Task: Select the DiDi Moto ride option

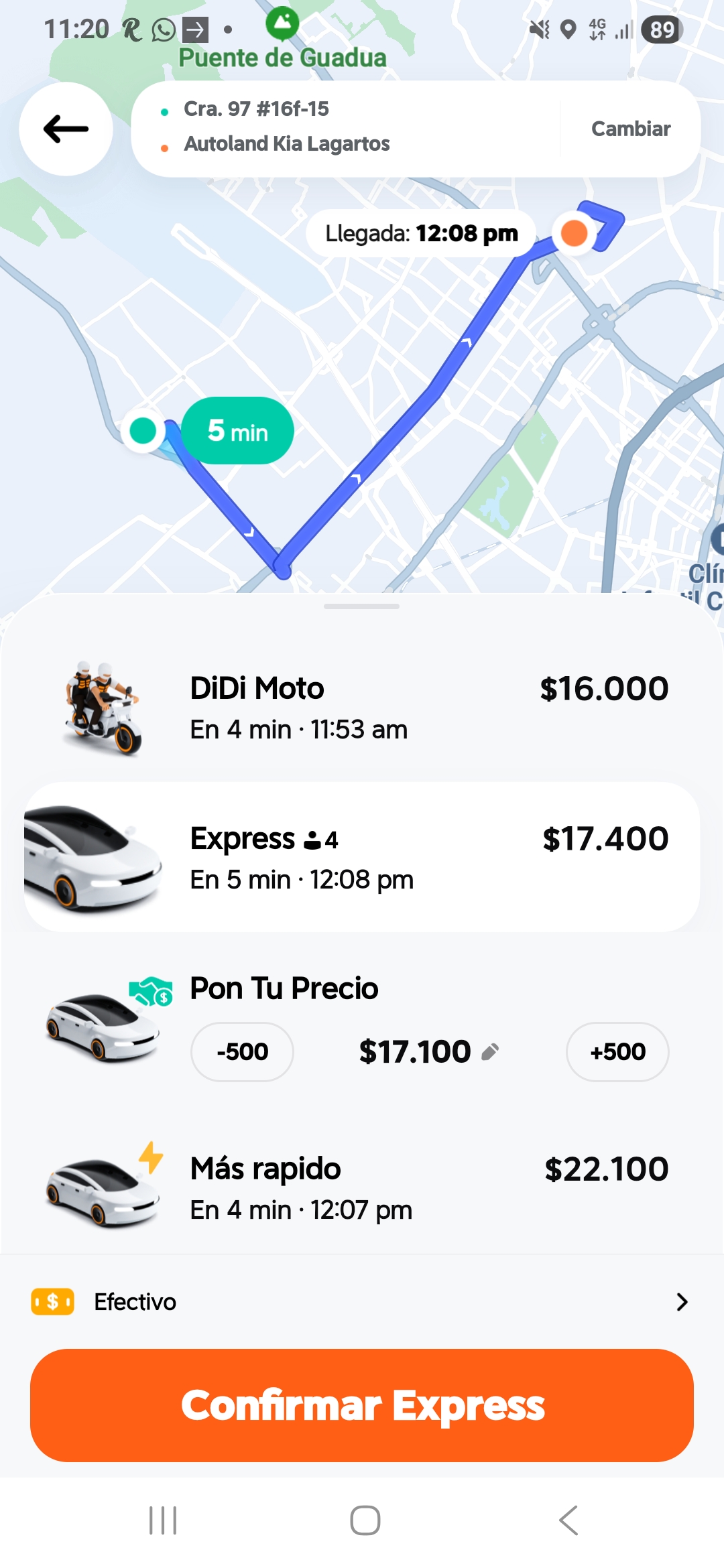Action: [x=362, y=708]
